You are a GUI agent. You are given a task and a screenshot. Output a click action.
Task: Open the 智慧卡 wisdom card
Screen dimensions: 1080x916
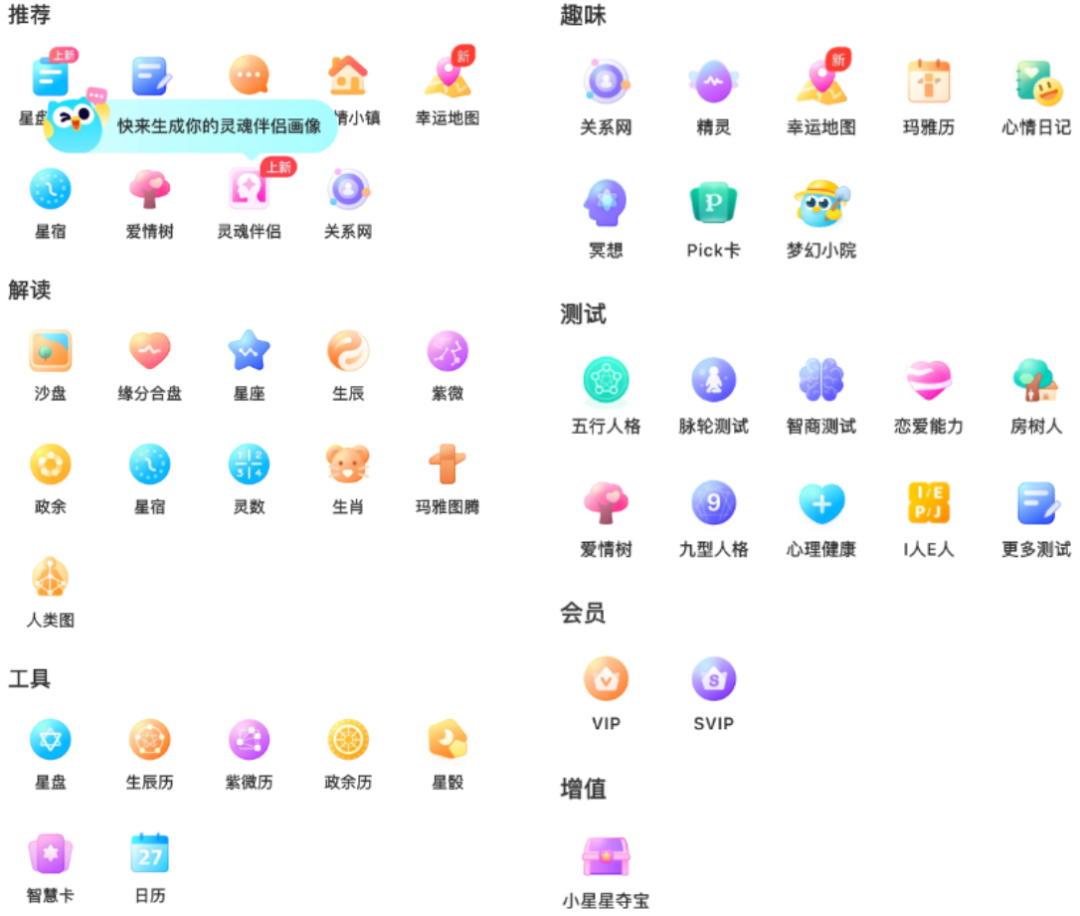(x=50, y=854)
